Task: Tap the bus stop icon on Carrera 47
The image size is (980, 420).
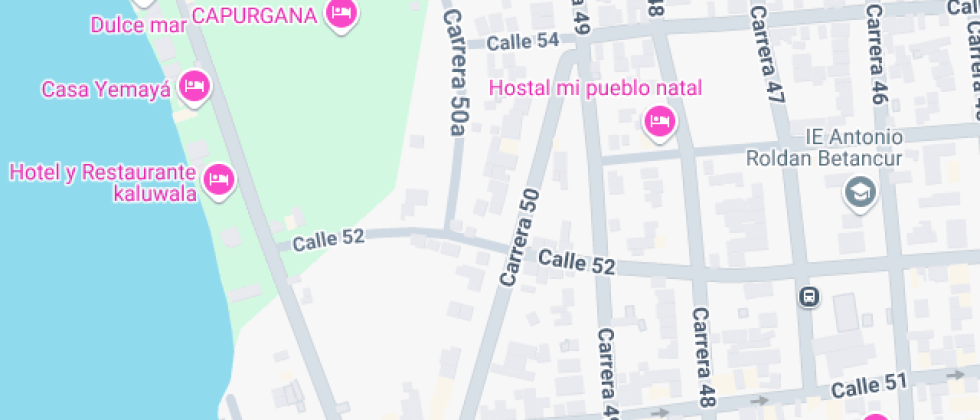Action: (x=808, y=297)
